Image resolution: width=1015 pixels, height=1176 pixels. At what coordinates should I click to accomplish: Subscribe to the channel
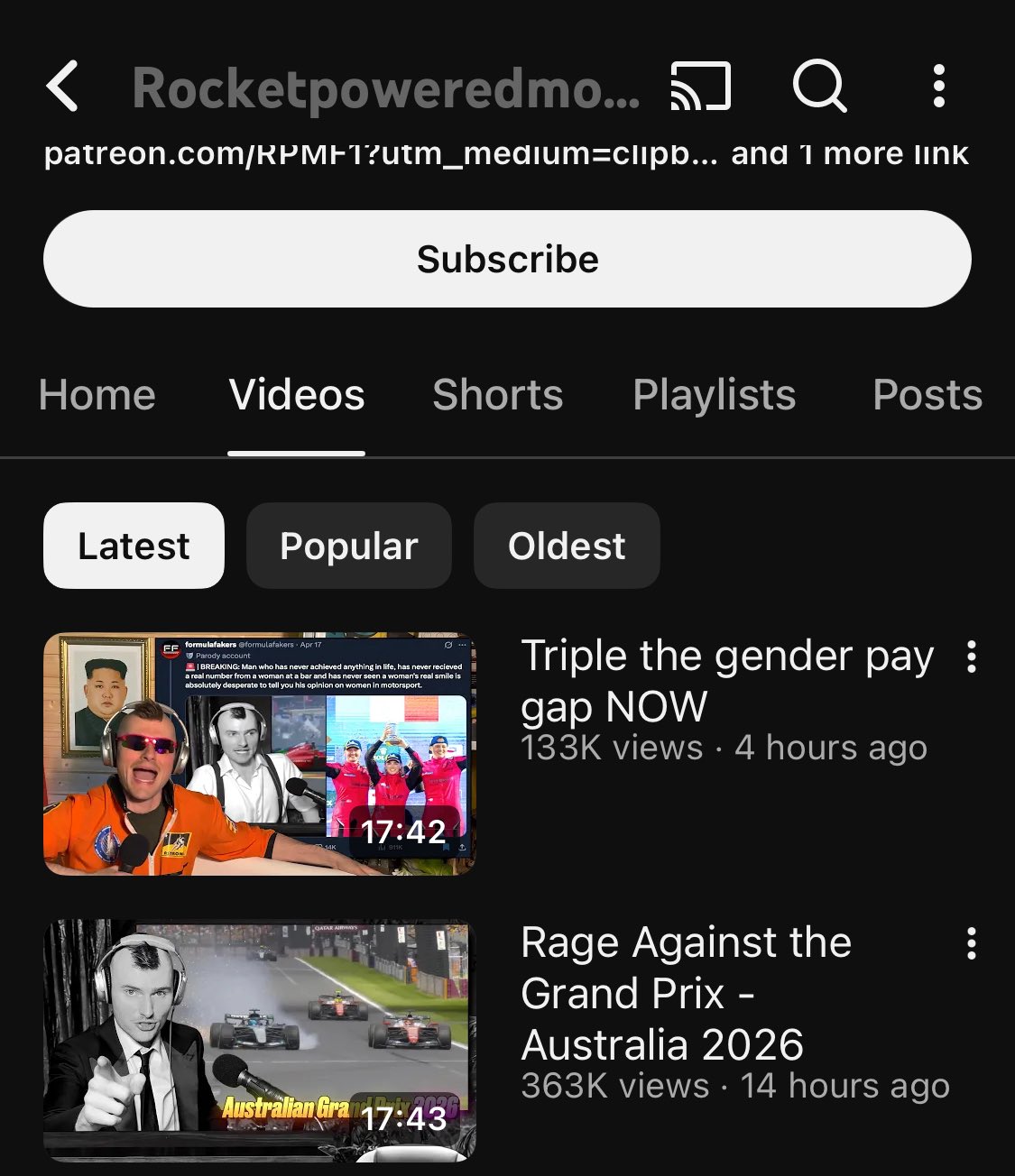[x=507, y=260]
